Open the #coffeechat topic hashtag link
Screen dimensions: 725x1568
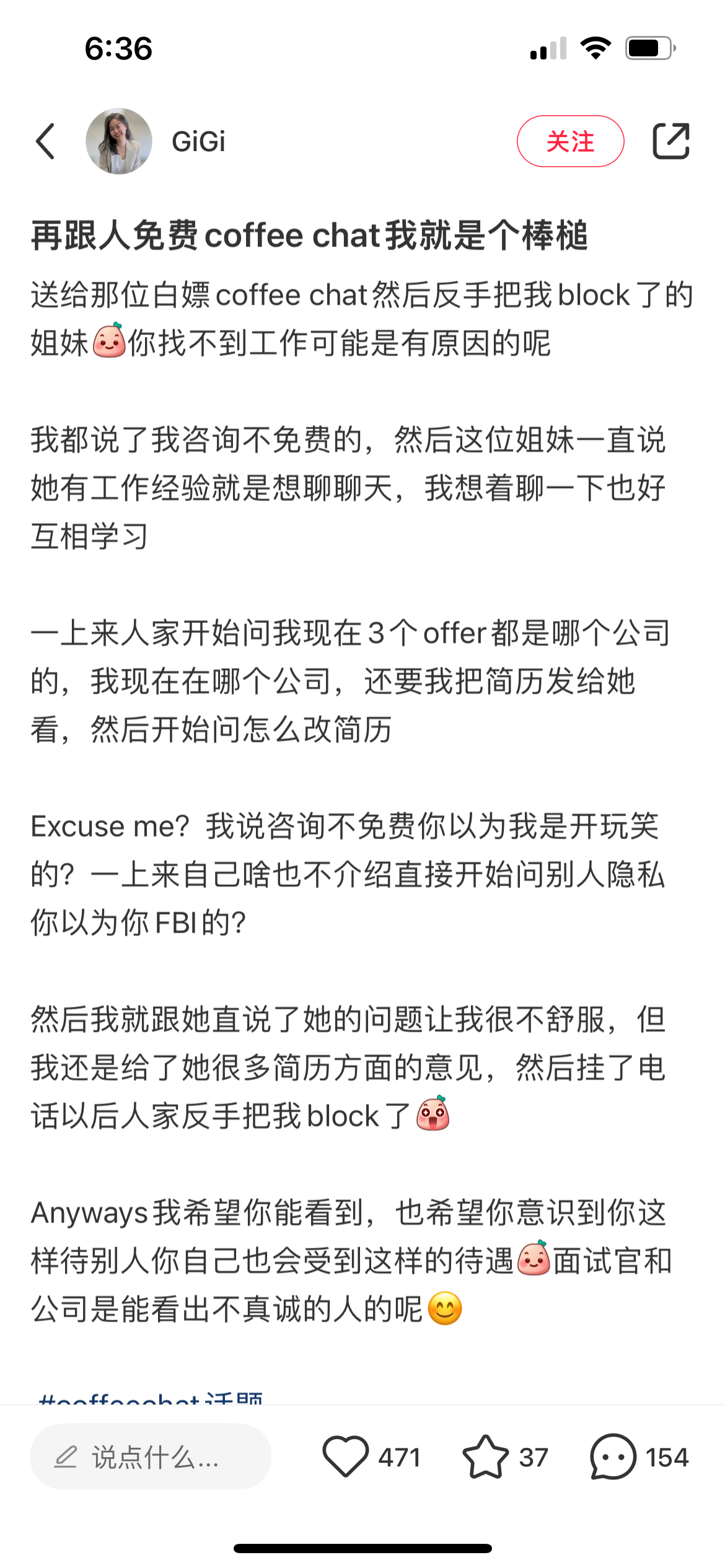click(x=151, y=1398)
